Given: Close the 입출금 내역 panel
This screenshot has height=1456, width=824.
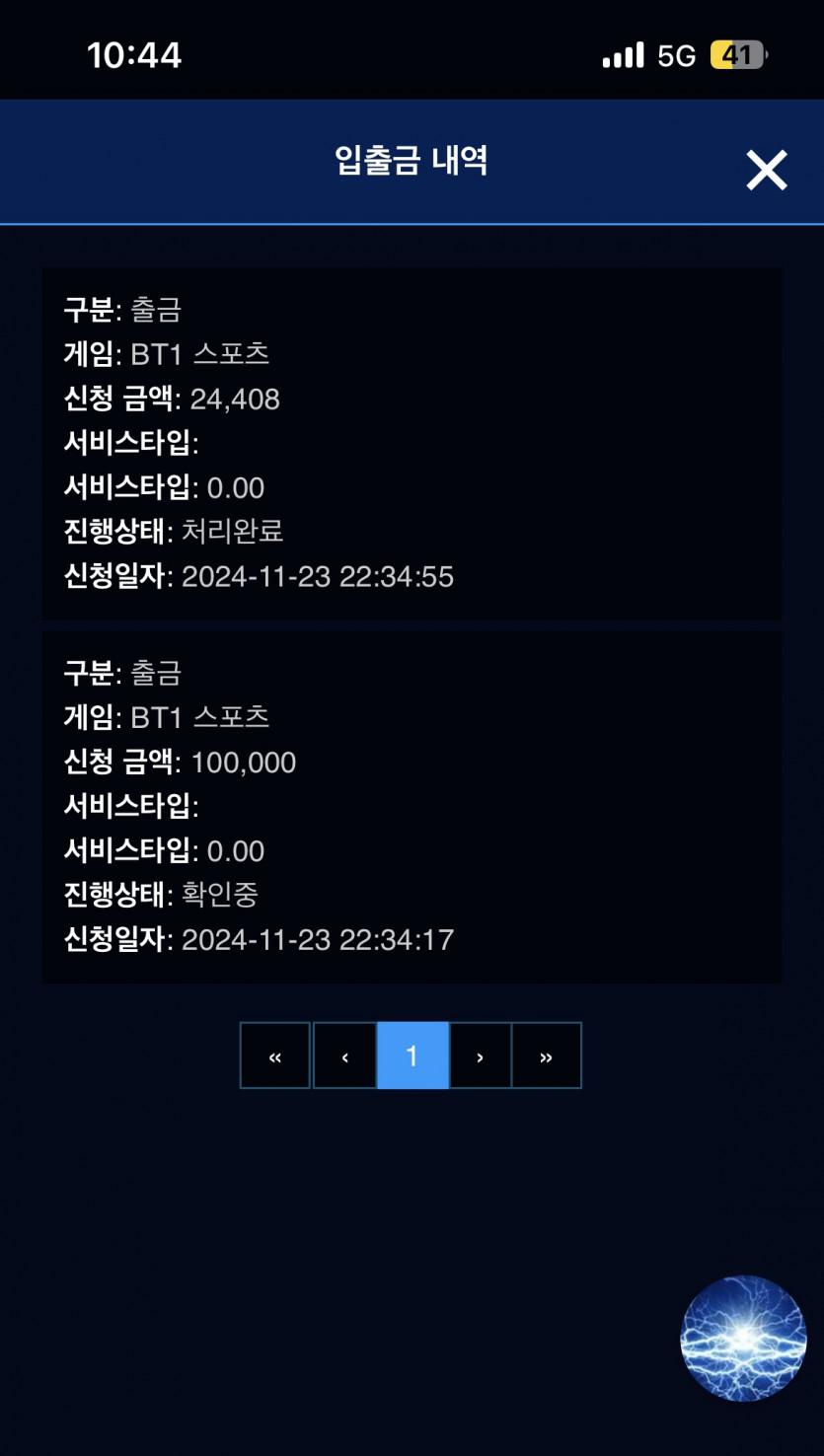Looking at the screenshot, I should (766, 171).
